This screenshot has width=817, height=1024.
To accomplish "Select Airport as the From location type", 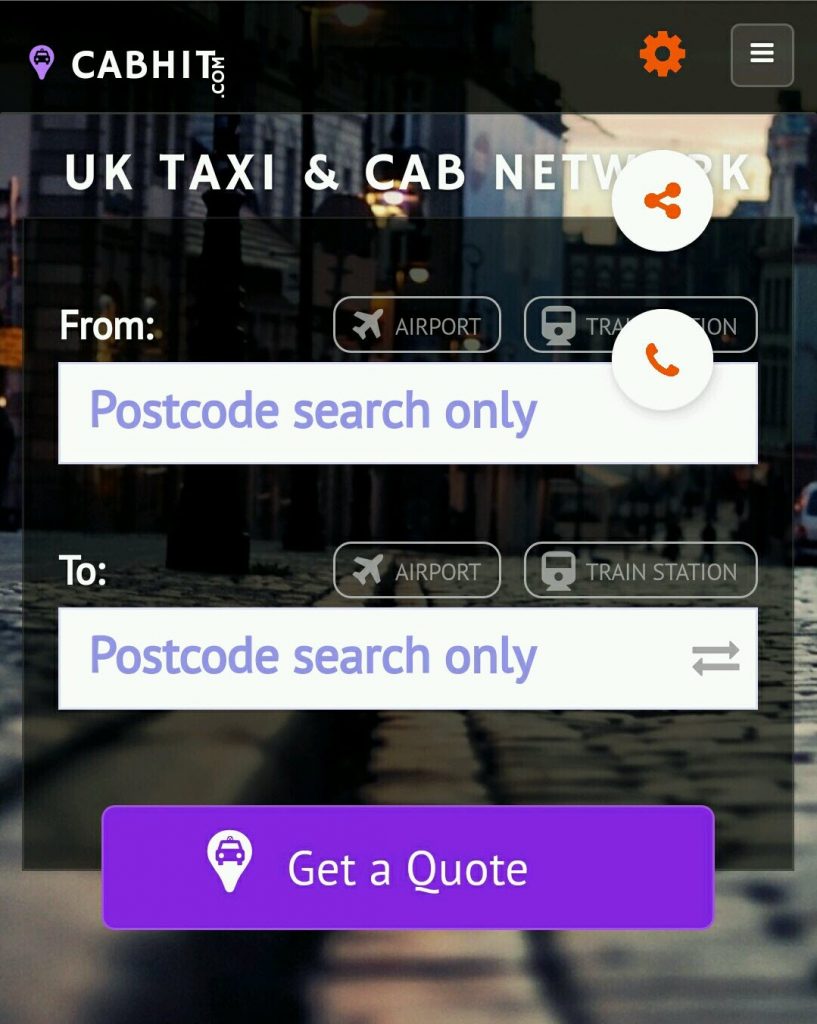I will [417, 324].
